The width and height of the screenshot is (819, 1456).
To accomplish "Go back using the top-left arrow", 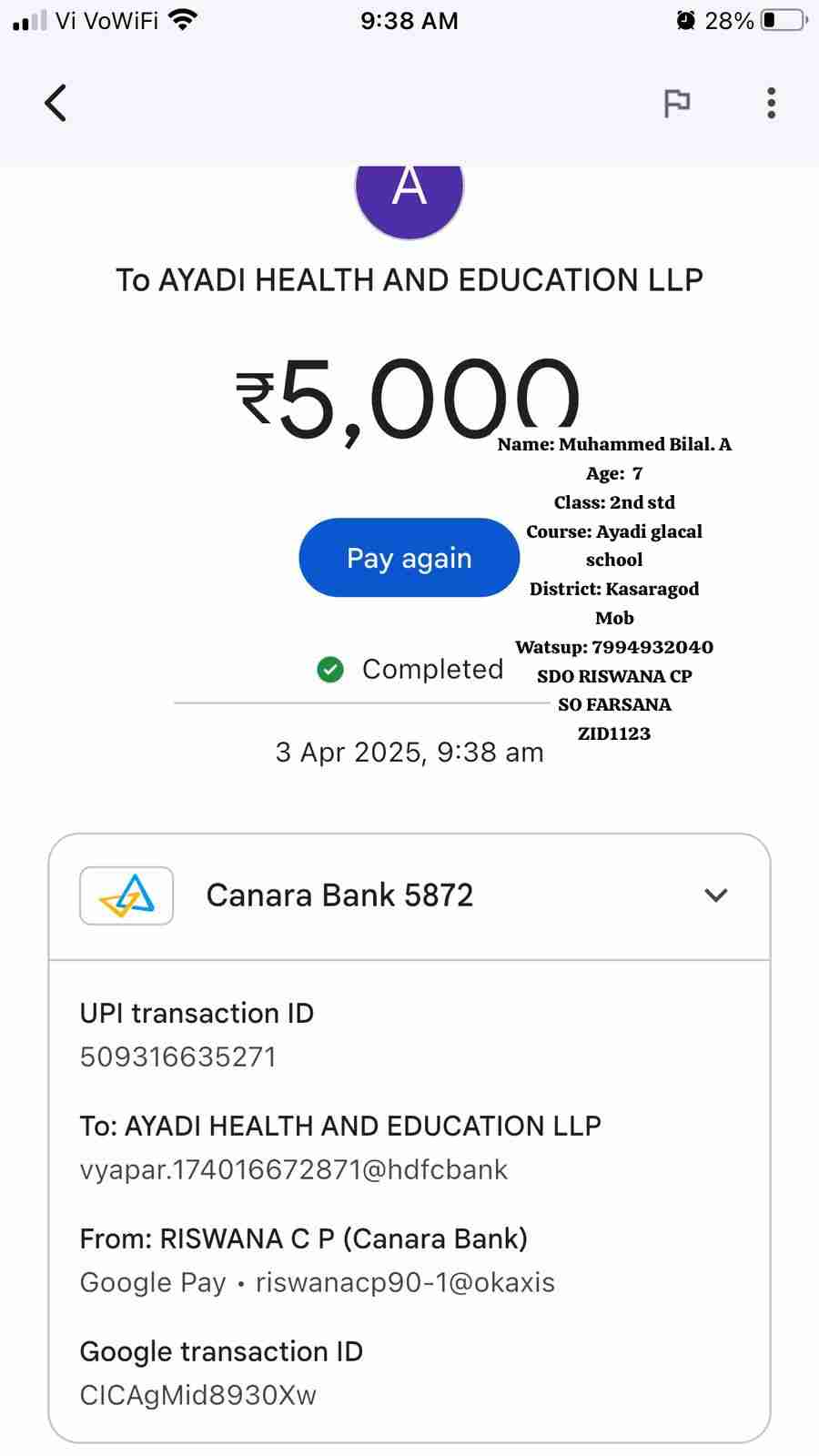I will pos(56,103).
